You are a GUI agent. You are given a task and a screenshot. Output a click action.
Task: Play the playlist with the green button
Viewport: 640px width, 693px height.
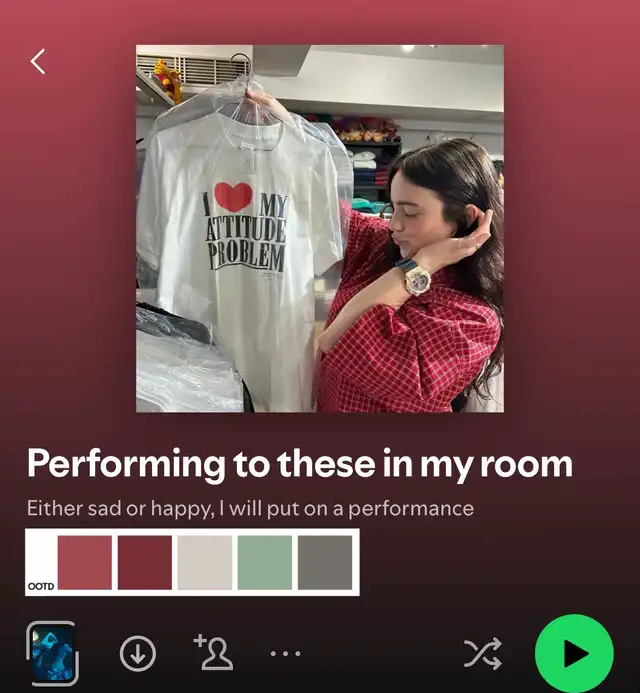click(574, 654)
